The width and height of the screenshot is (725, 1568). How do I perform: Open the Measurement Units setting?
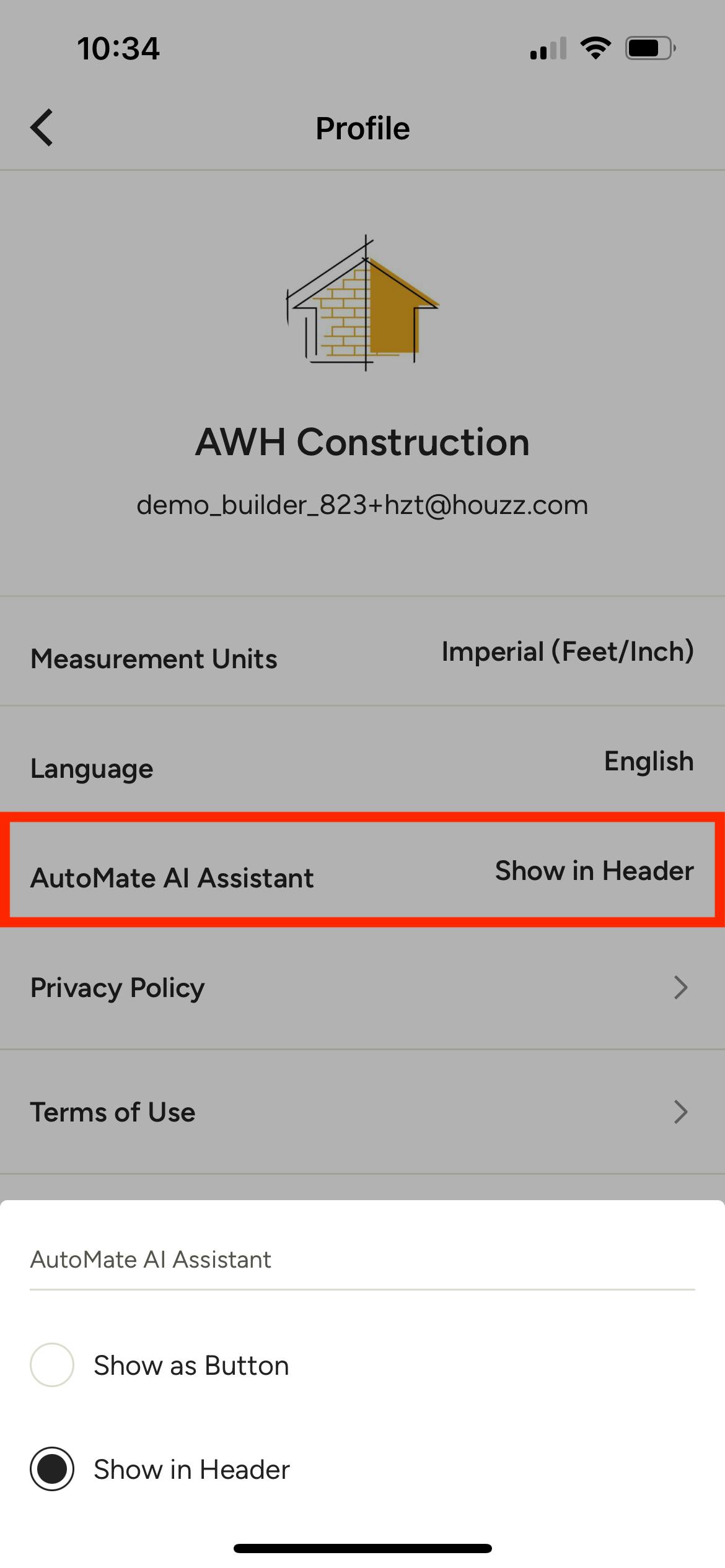click(x=362, y=651)
